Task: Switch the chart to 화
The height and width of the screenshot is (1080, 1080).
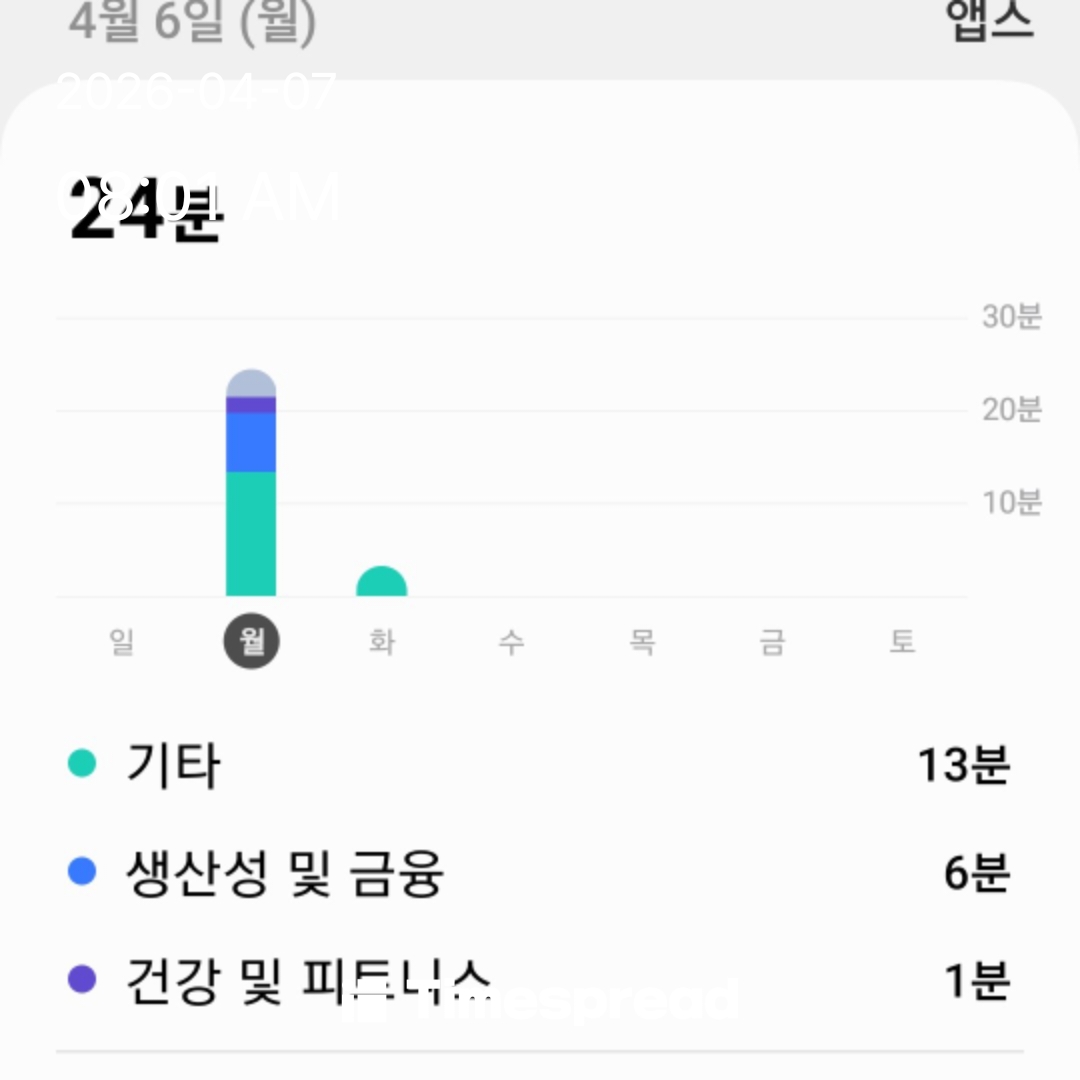Action: pyautogui.click(x=381, y=641)
